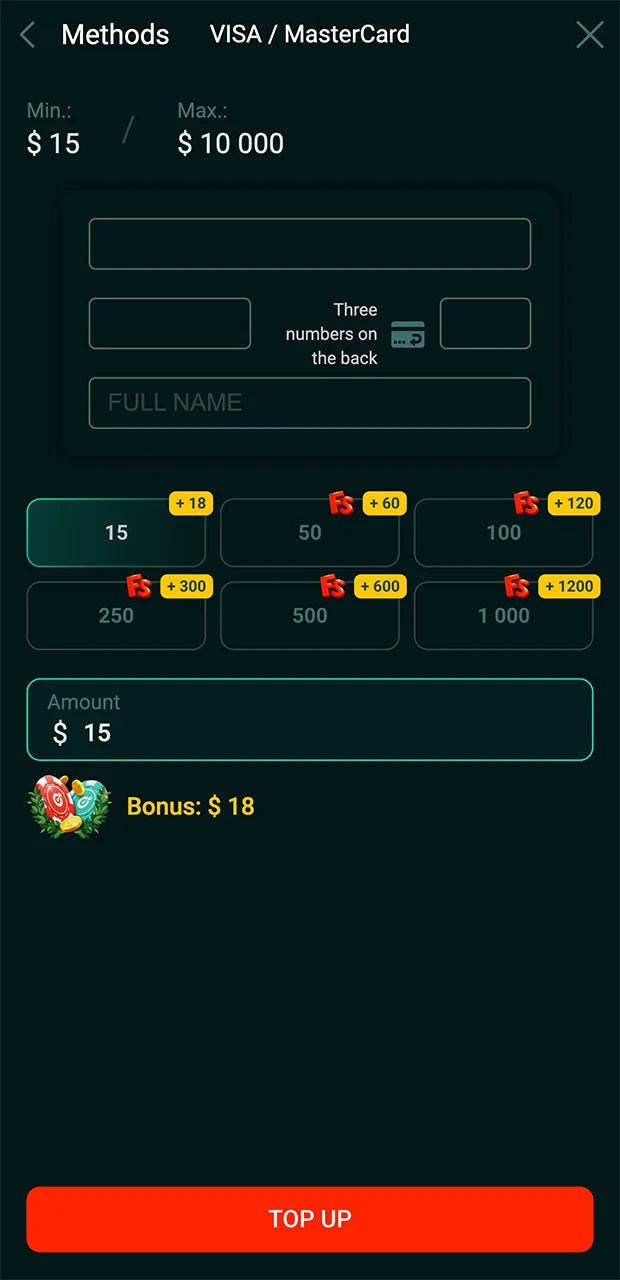Tap the FULL NAME field
The height and width of the screenshot is (1280, 620).
[x=309, y=402]
